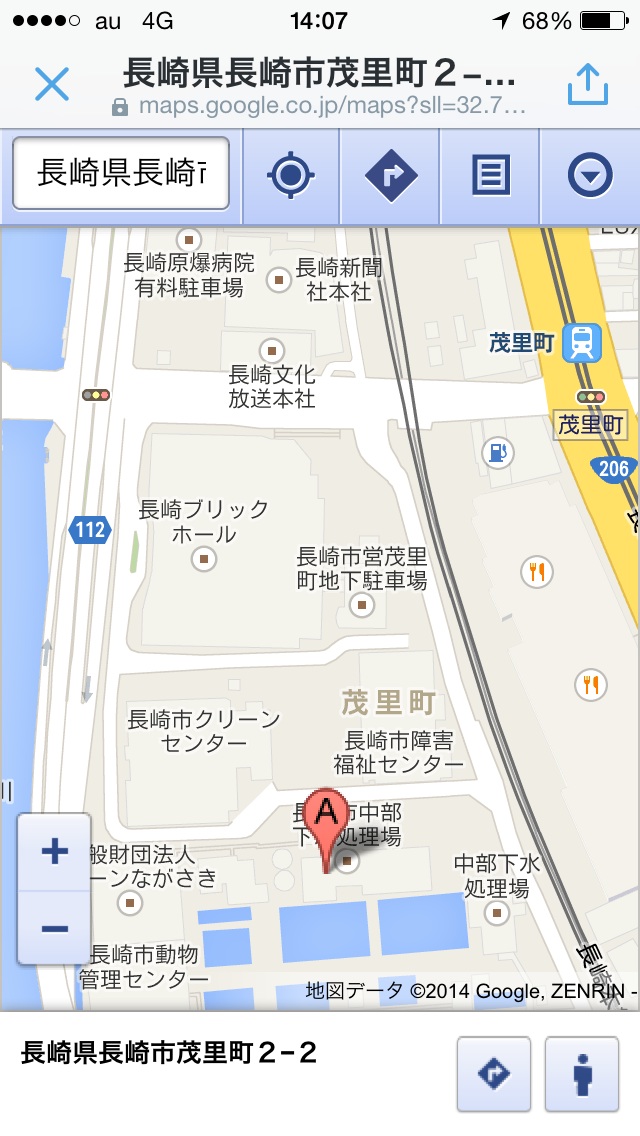Zoom out of the map
The height and width of the screenshot is (1136, 640).
click(x=54, y=929)
